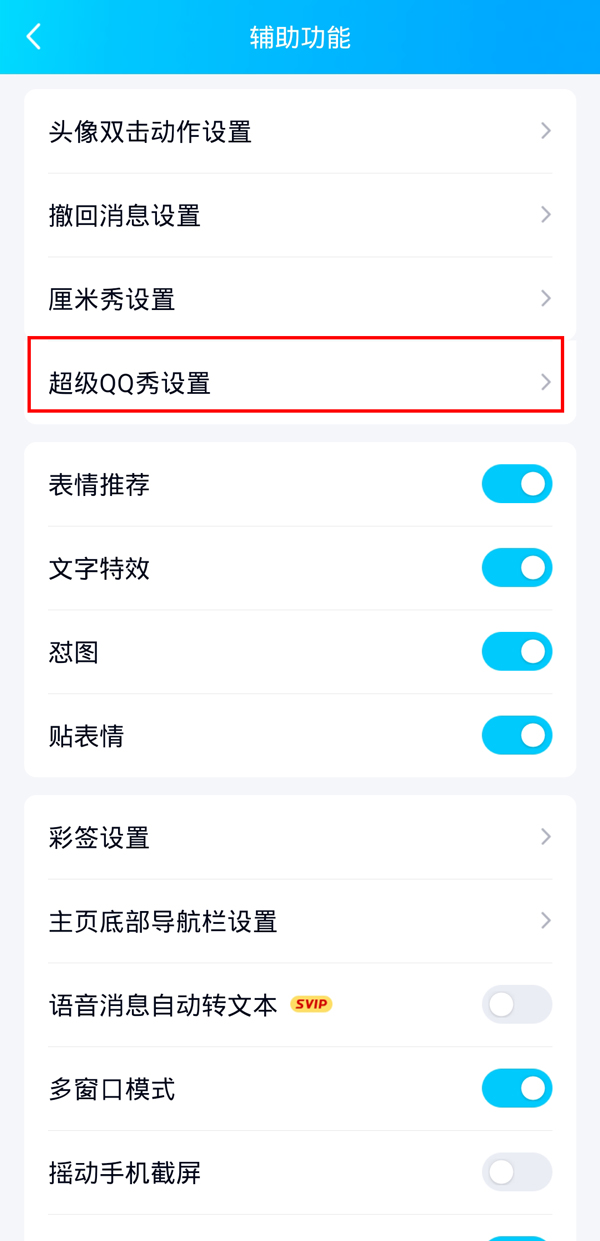
Task: Toggle 怼图 off
Action: [516, 652]
